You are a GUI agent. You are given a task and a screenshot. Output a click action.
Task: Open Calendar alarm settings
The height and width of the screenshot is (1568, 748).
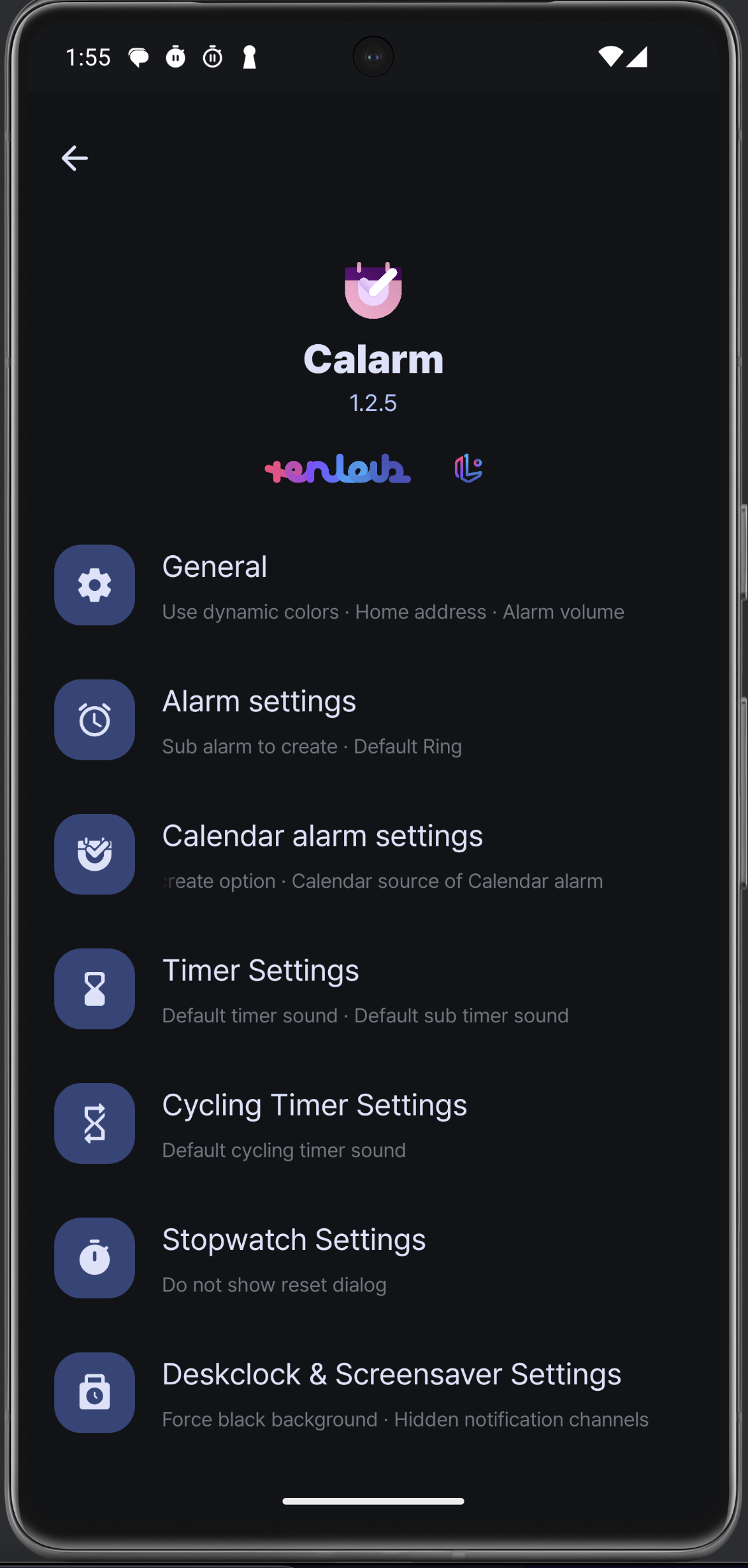[374, 854]
